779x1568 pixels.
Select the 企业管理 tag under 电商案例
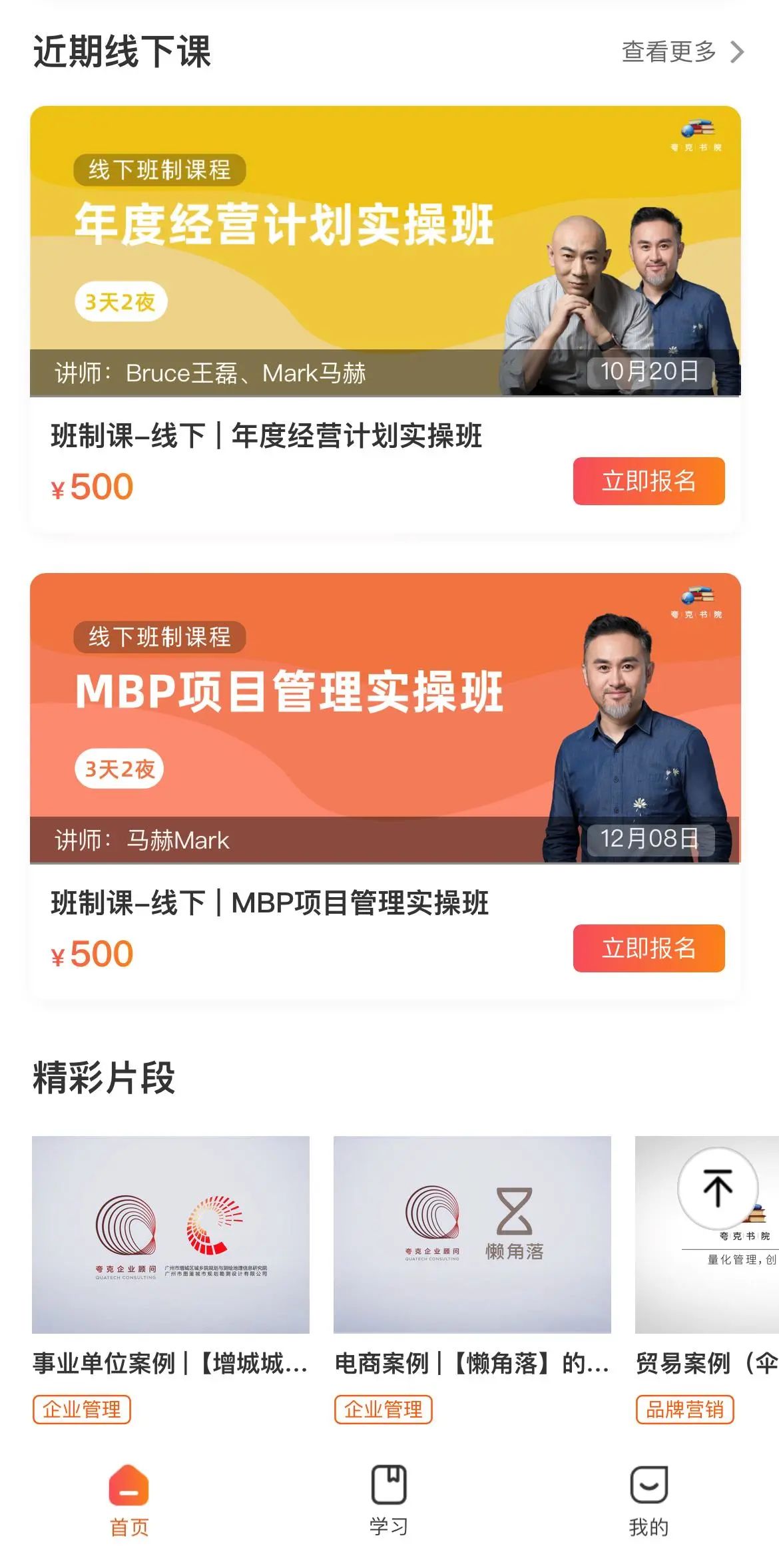tap(384, 1409)
